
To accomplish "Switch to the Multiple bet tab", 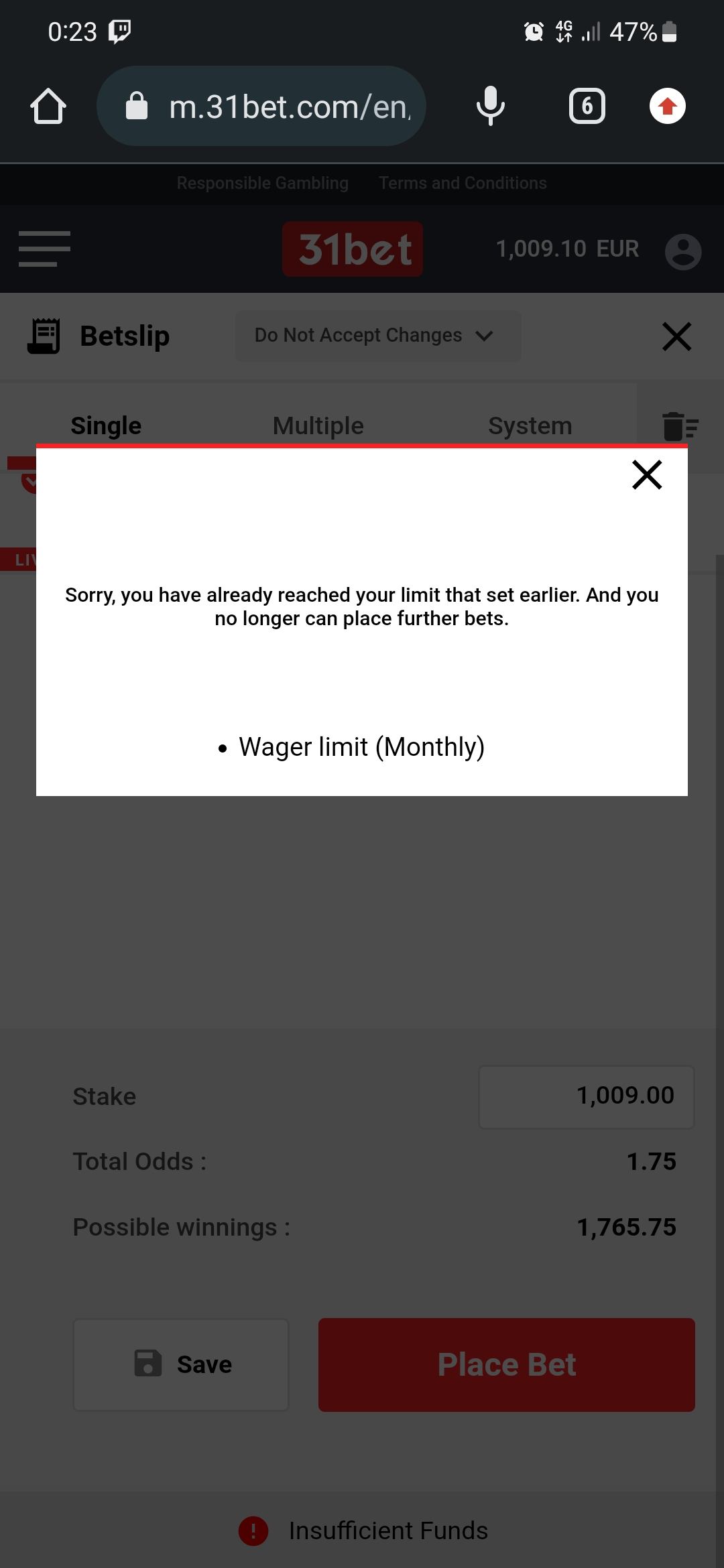I will click(x=318, y=426).
